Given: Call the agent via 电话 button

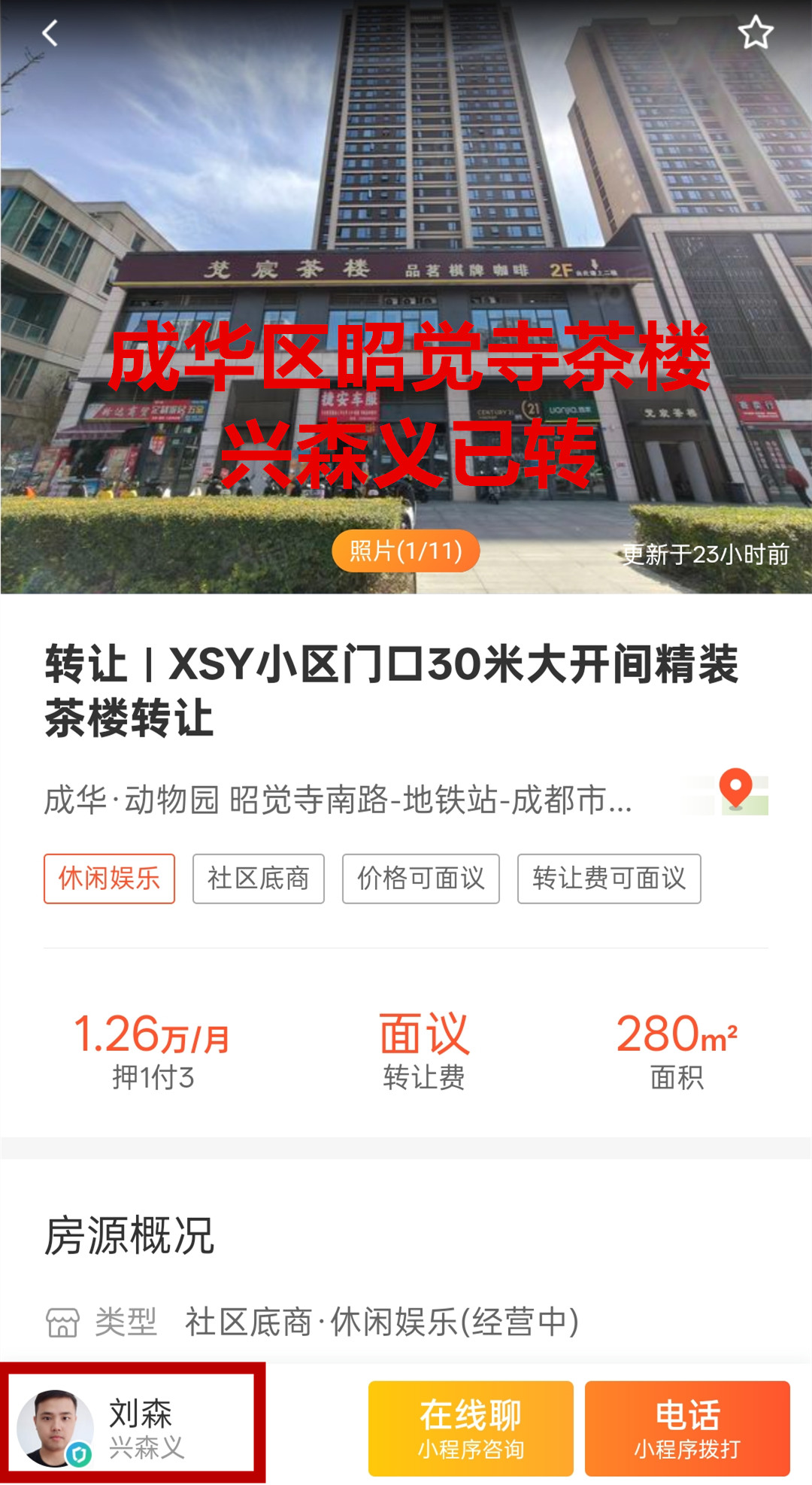Looking at the screenshot, I should [687, 1428].
